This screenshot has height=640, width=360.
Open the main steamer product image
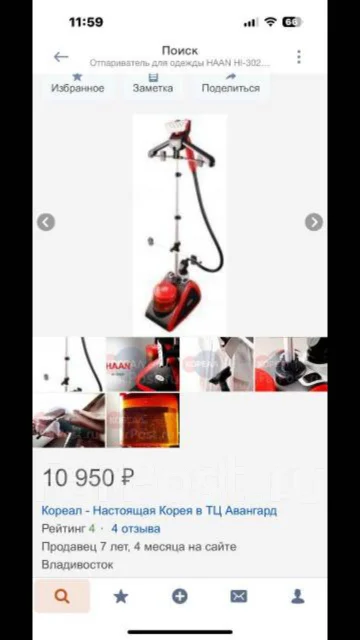point(180,225)
